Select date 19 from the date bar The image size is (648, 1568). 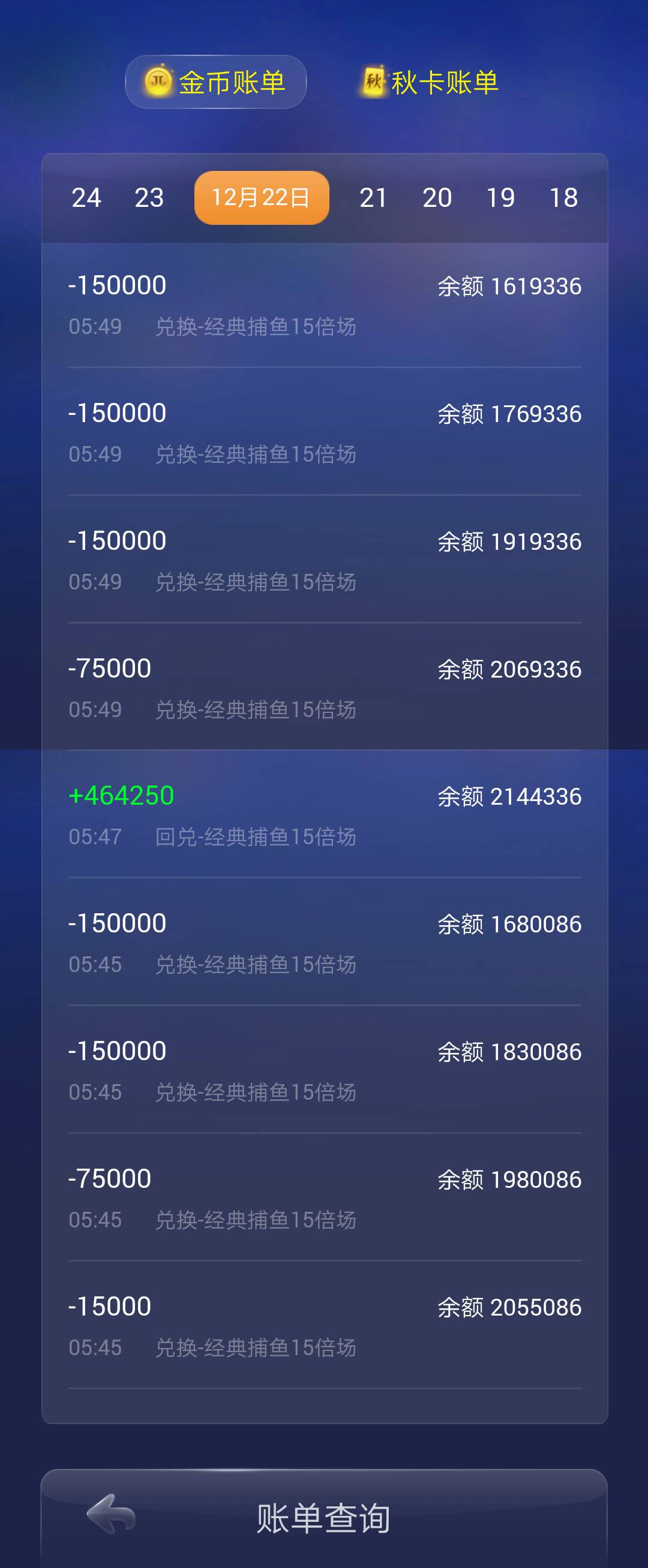click(501, 197)
